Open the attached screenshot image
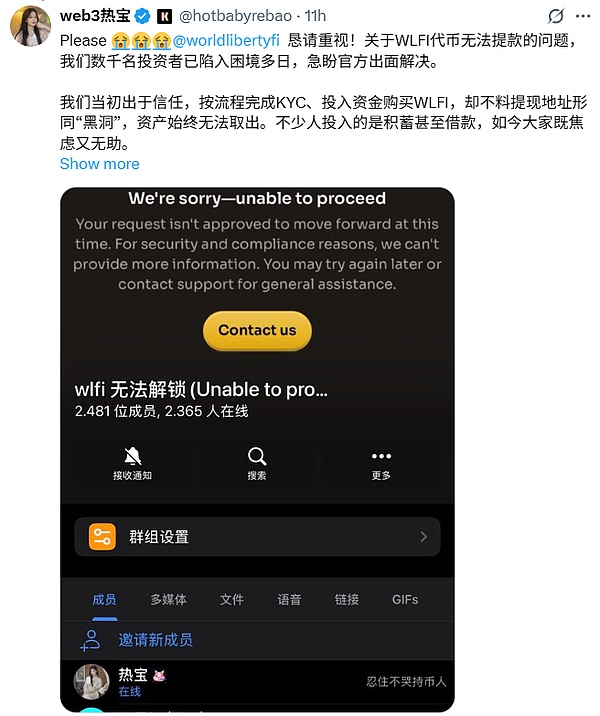Image resolution: width=600 pixels, height=716 pixels. coord(257,450)
